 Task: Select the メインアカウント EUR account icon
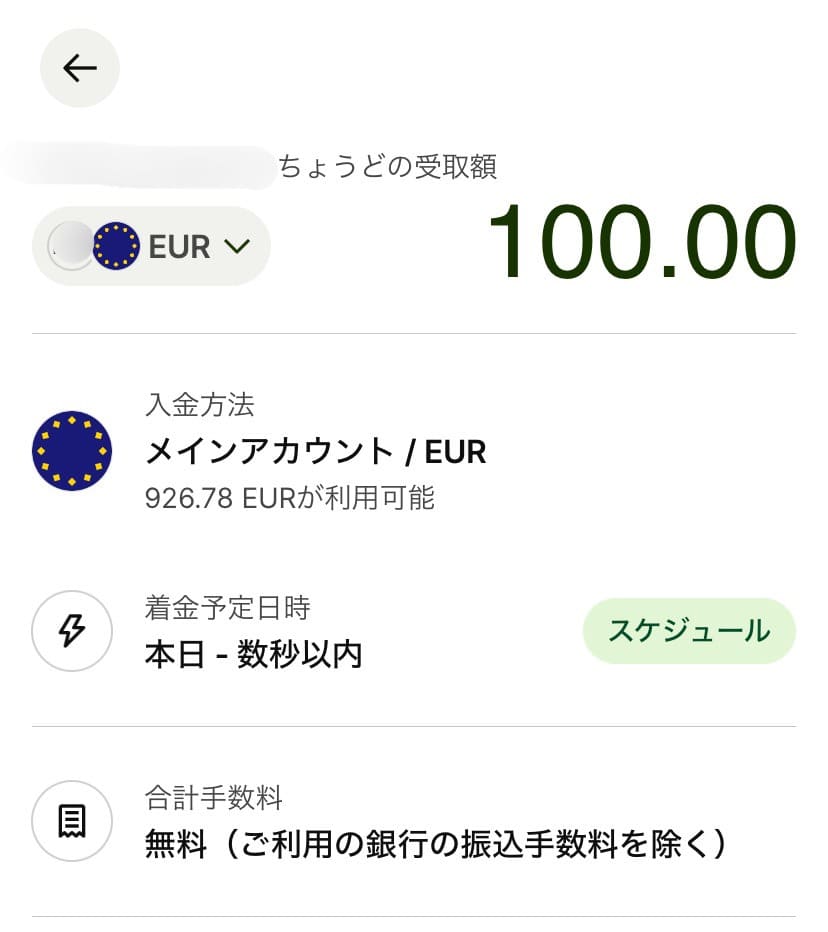click(x=70, y=451)
